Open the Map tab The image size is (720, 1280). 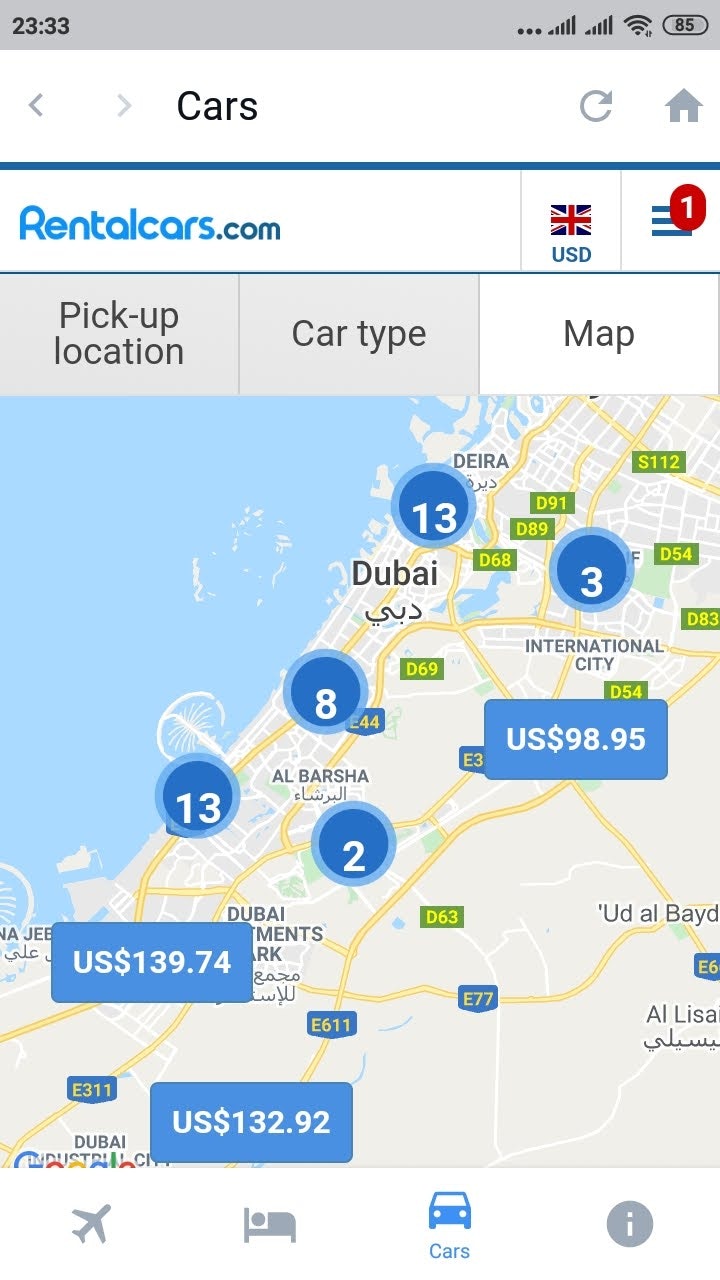(x=597, y=333)
